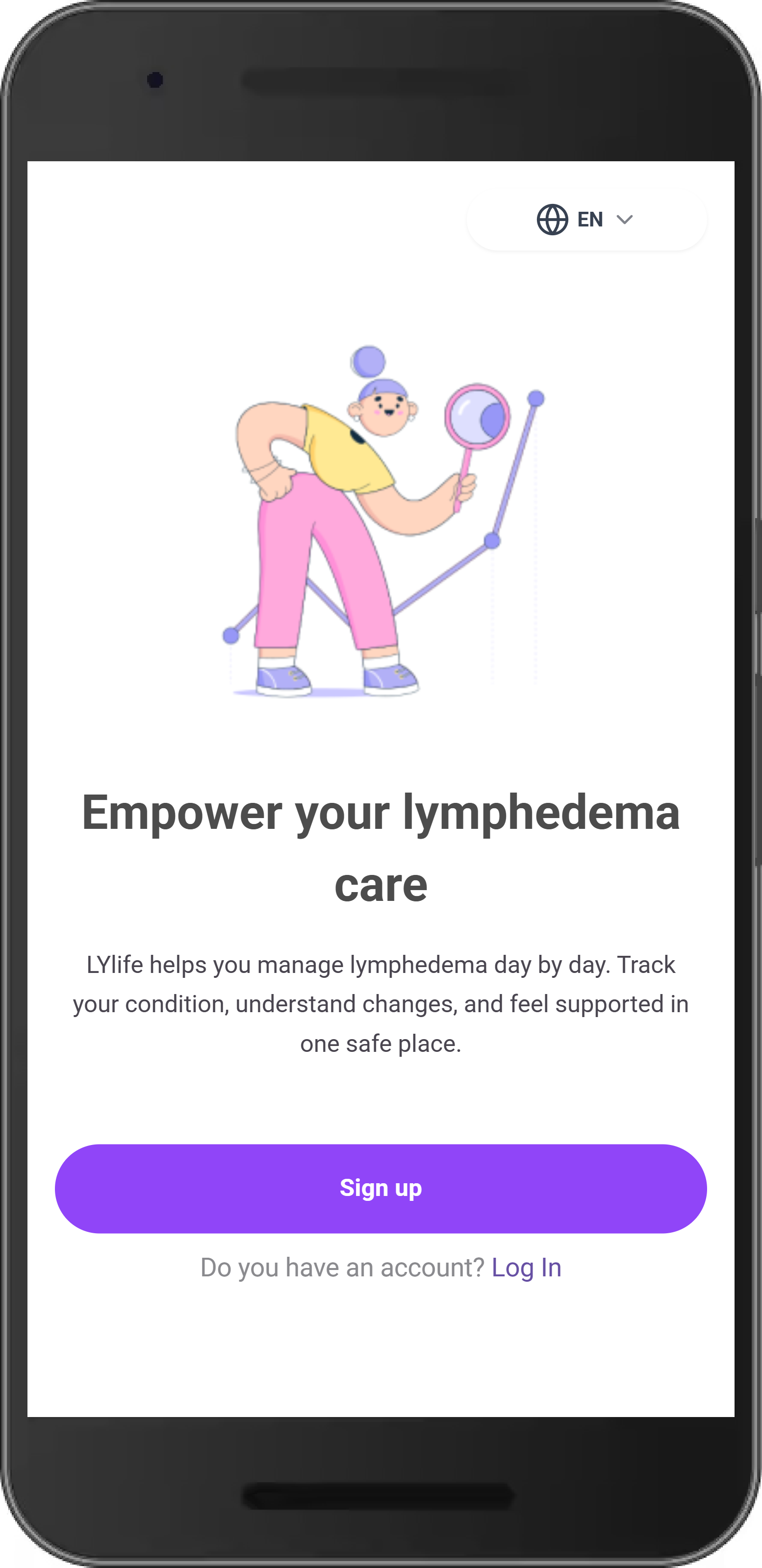This screenshot has height=1568, width=762.
Task: Click the LYlife description paragraph
Action: click(380, 1003)
